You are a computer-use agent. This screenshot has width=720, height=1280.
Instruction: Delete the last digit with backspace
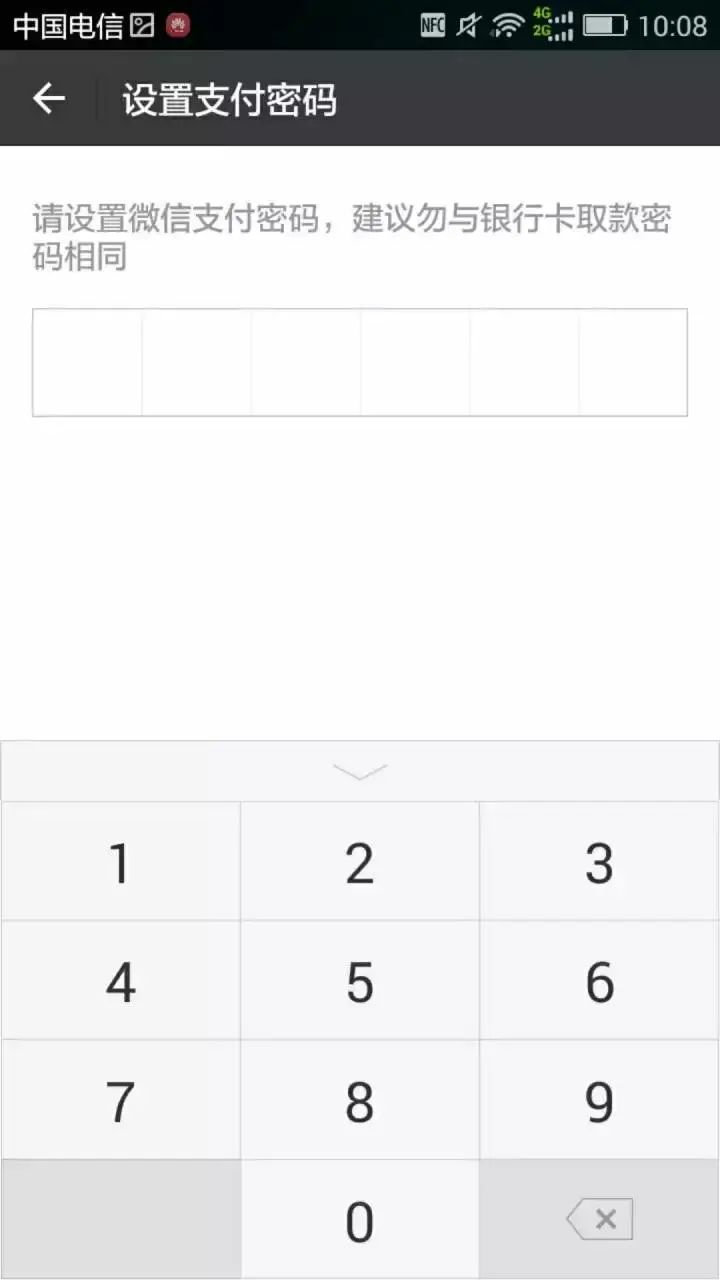pyautogui.click(x=600, y=1219)
